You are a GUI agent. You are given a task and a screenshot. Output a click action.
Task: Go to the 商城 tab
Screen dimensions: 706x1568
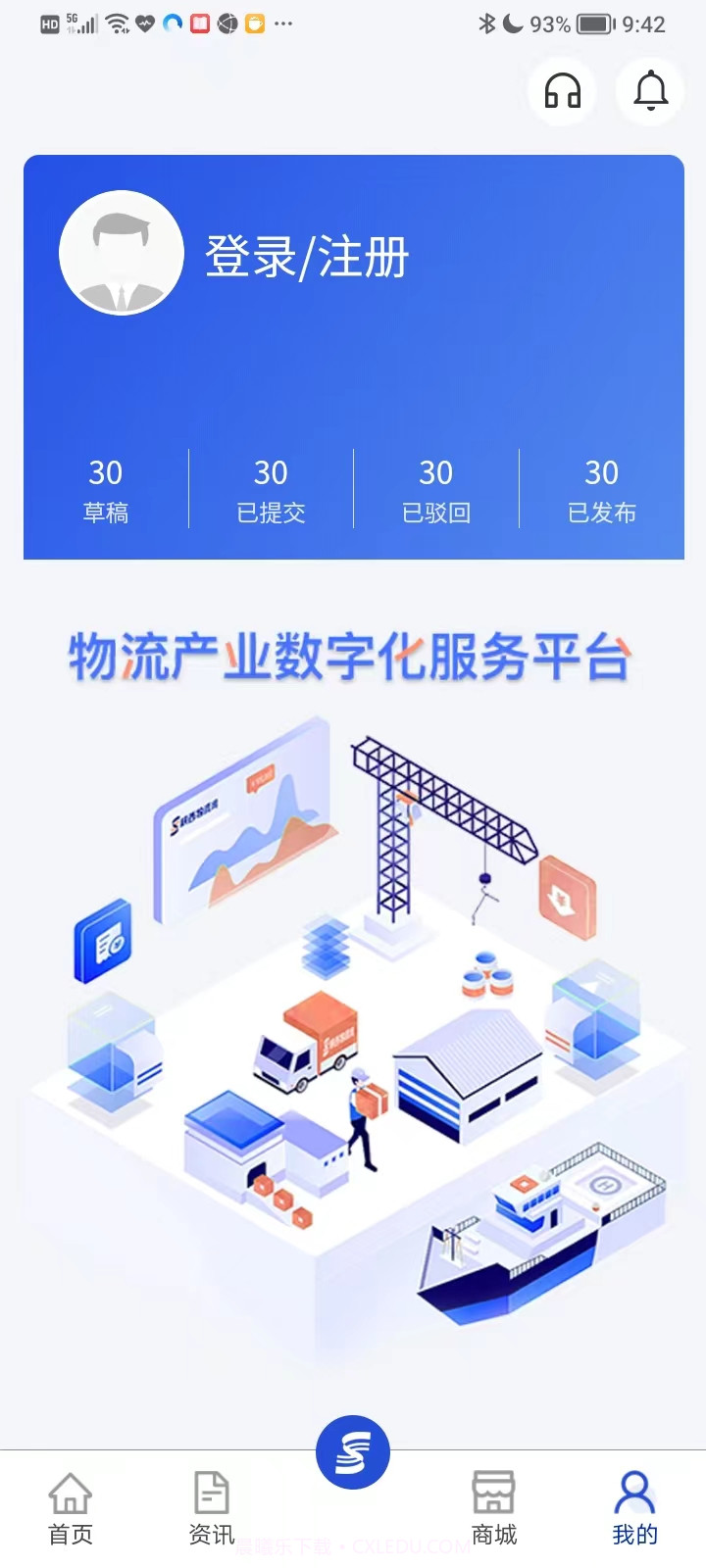pos(494,1507)
